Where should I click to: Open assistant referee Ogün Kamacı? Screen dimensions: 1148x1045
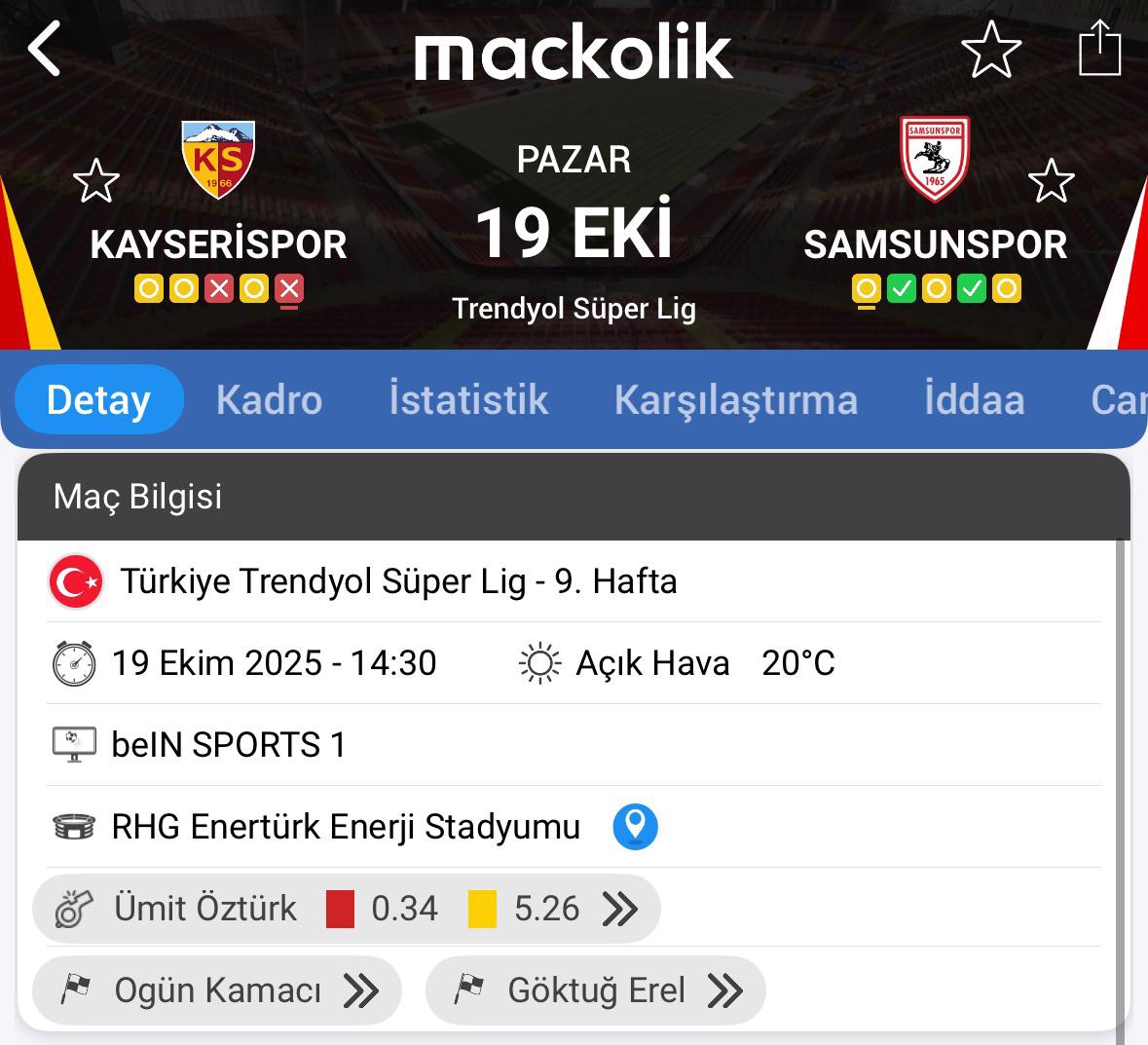(217, 990)
